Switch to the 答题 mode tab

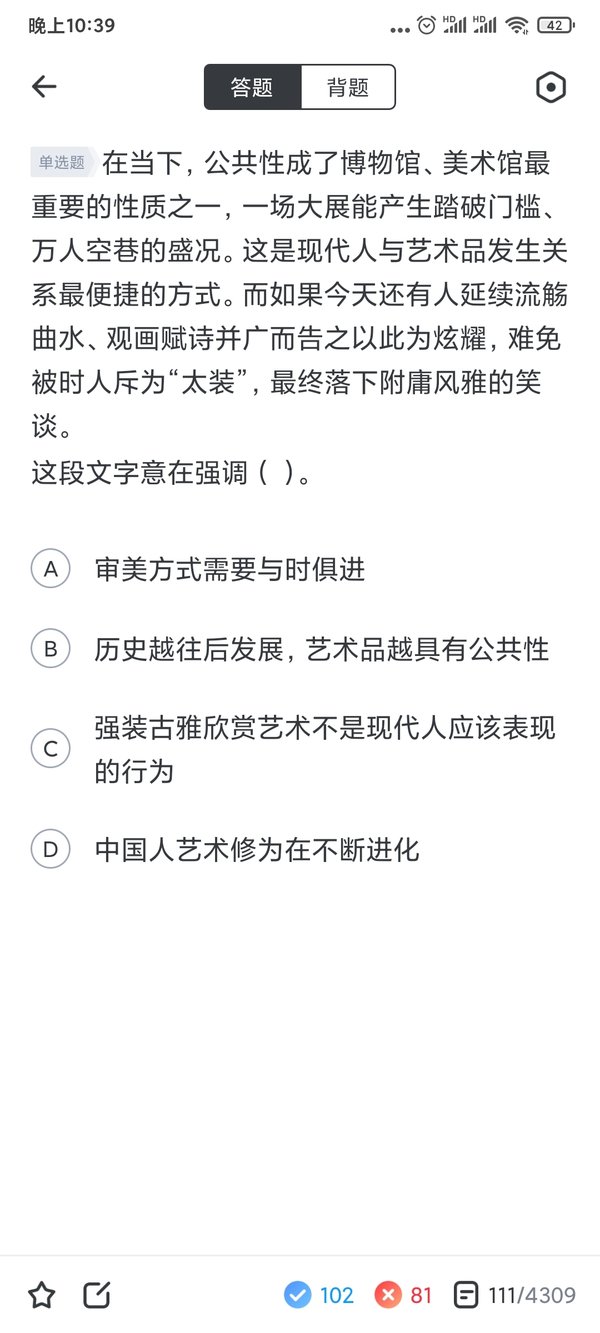(252, 87)
